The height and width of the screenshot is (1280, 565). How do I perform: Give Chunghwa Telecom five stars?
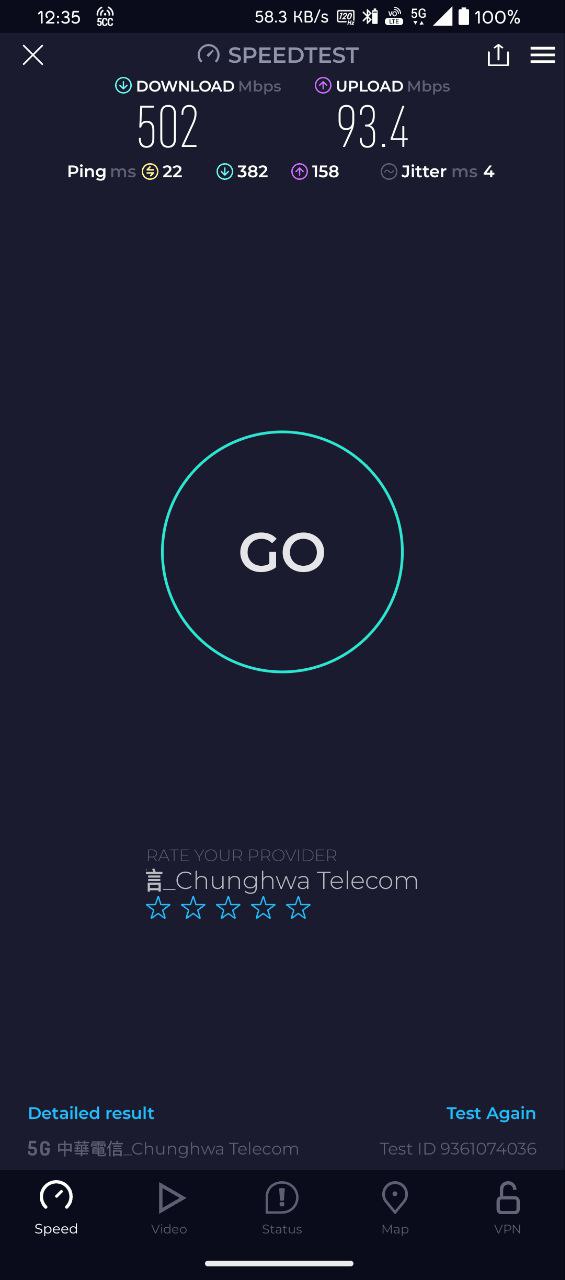tap(298, 908)
